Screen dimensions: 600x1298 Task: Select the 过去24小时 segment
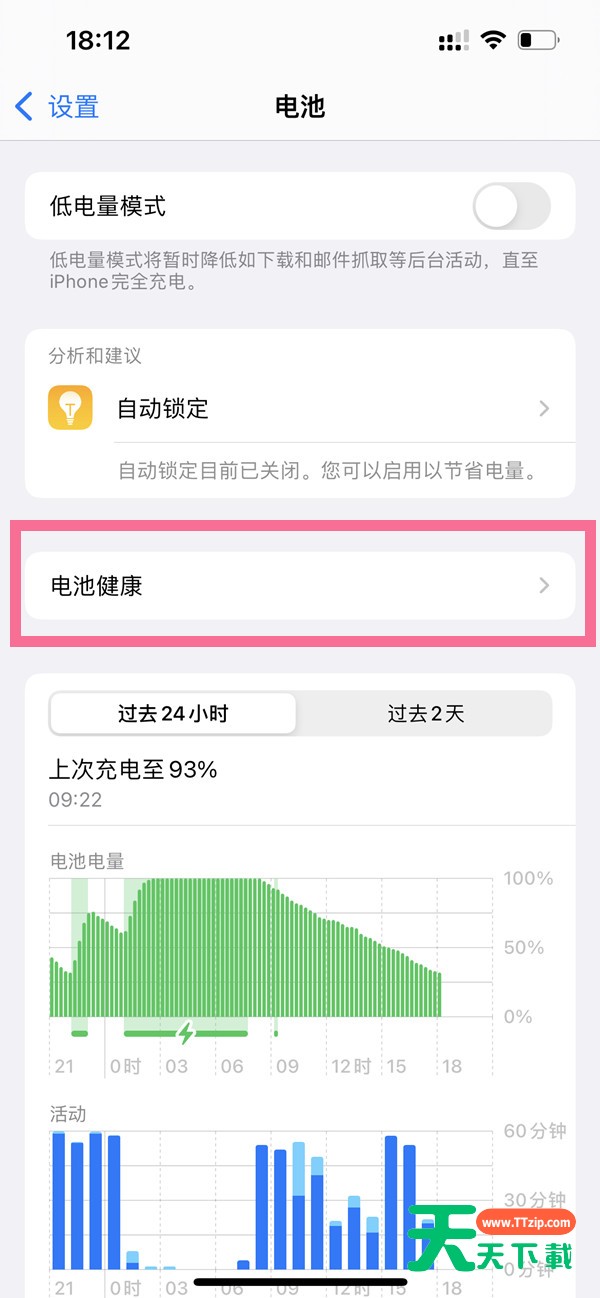(x=173, y=714)
